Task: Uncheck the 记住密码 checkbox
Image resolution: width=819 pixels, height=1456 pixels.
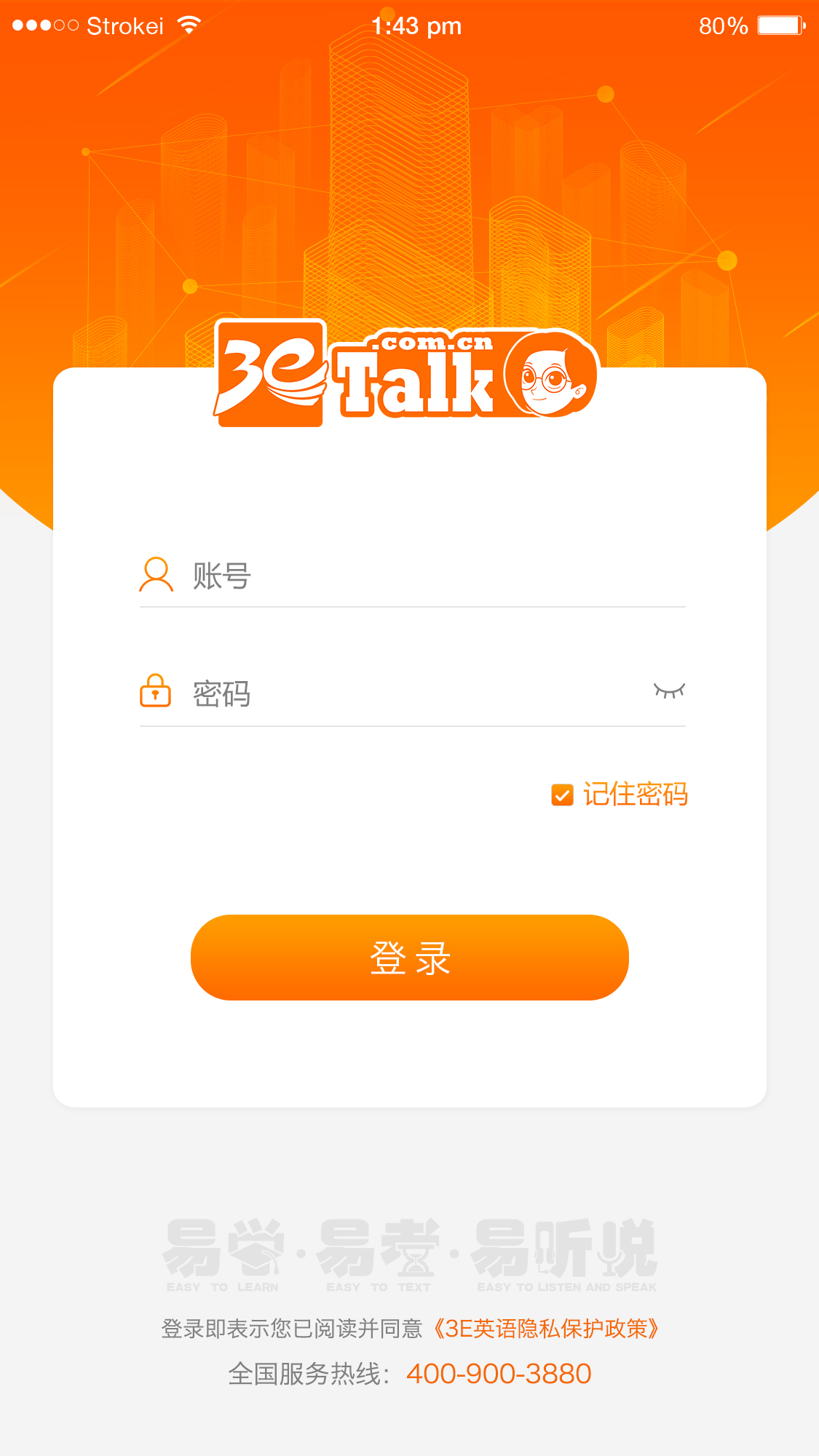Action: pyautogui.click(x=562, y=795)
